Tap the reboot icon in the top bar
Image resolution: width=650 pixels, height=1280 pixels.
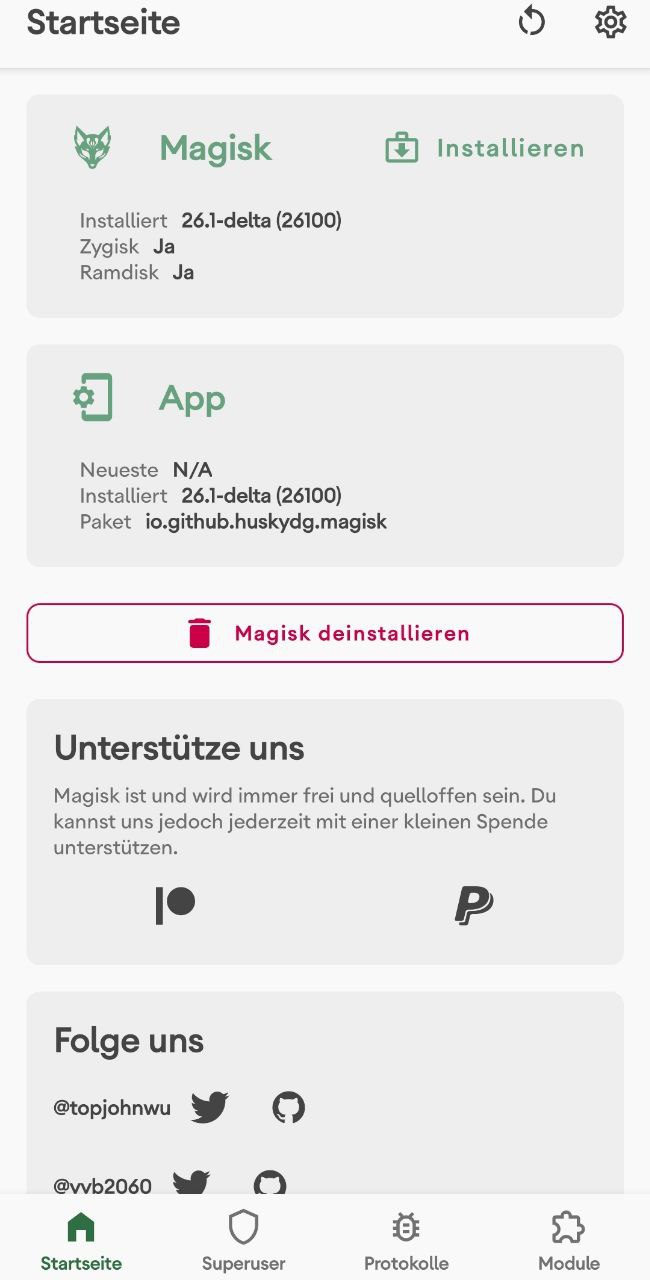coord(532,21)
